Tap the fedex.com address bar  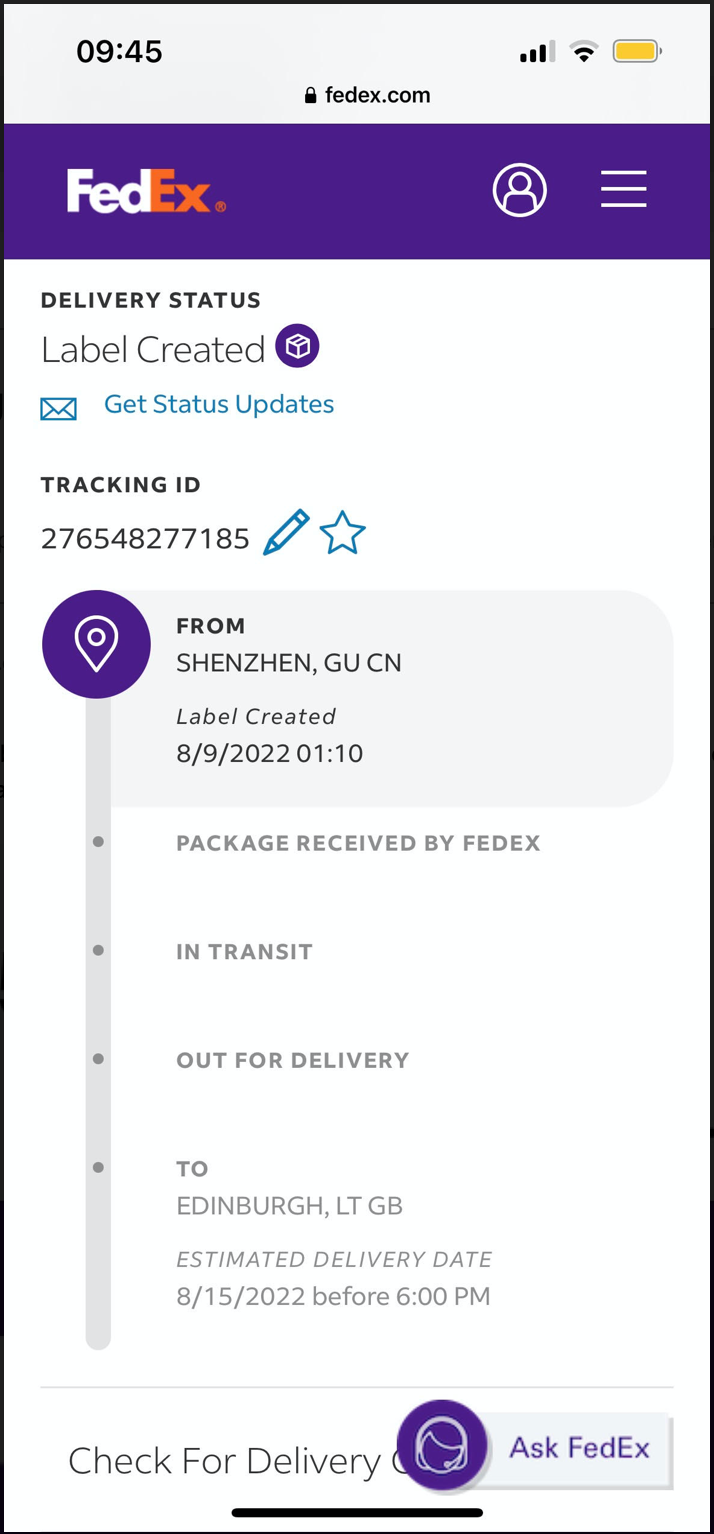pos(367,95)
